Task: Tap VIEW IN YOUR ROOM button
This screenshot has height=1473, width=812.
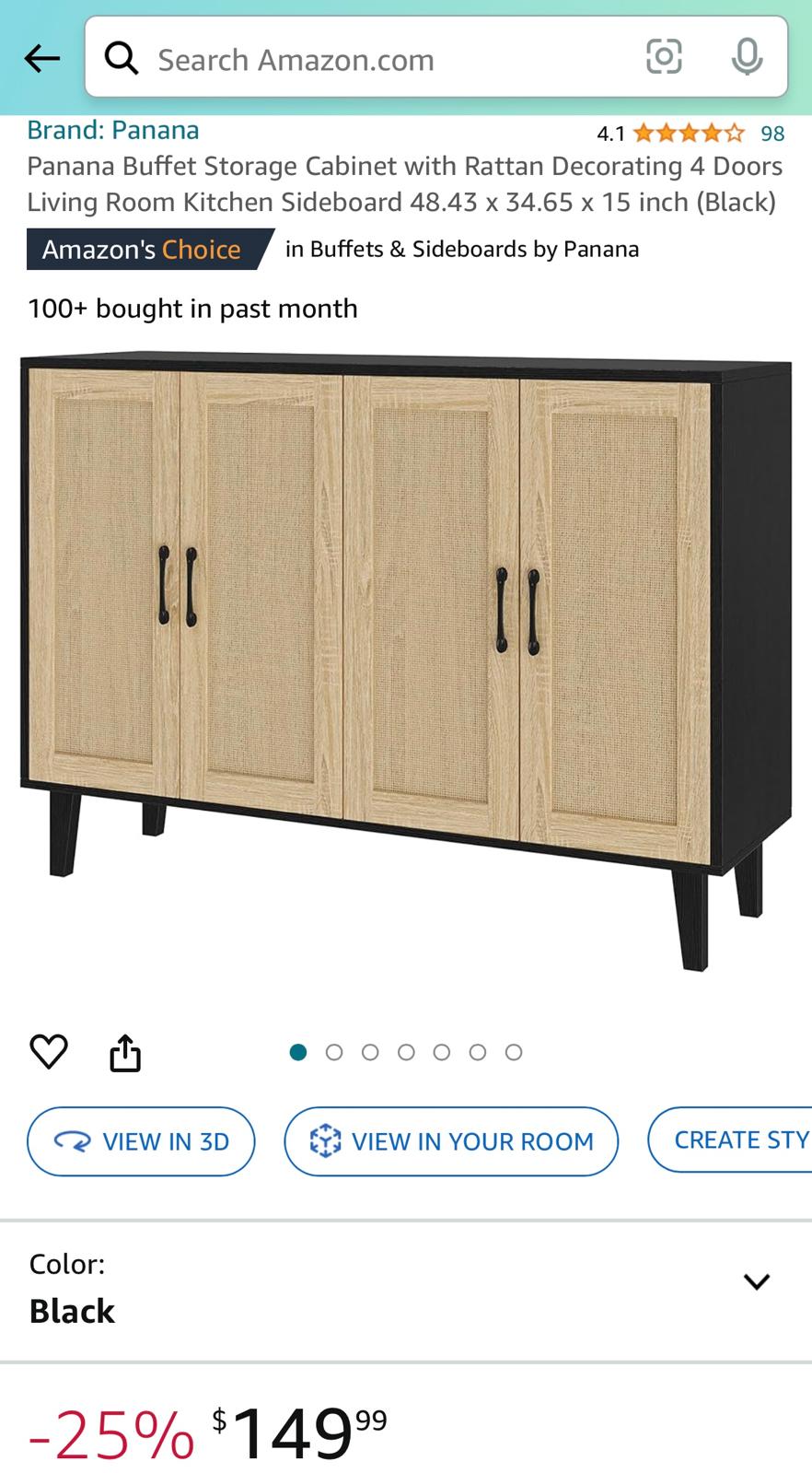Action: pos(451,1141)
